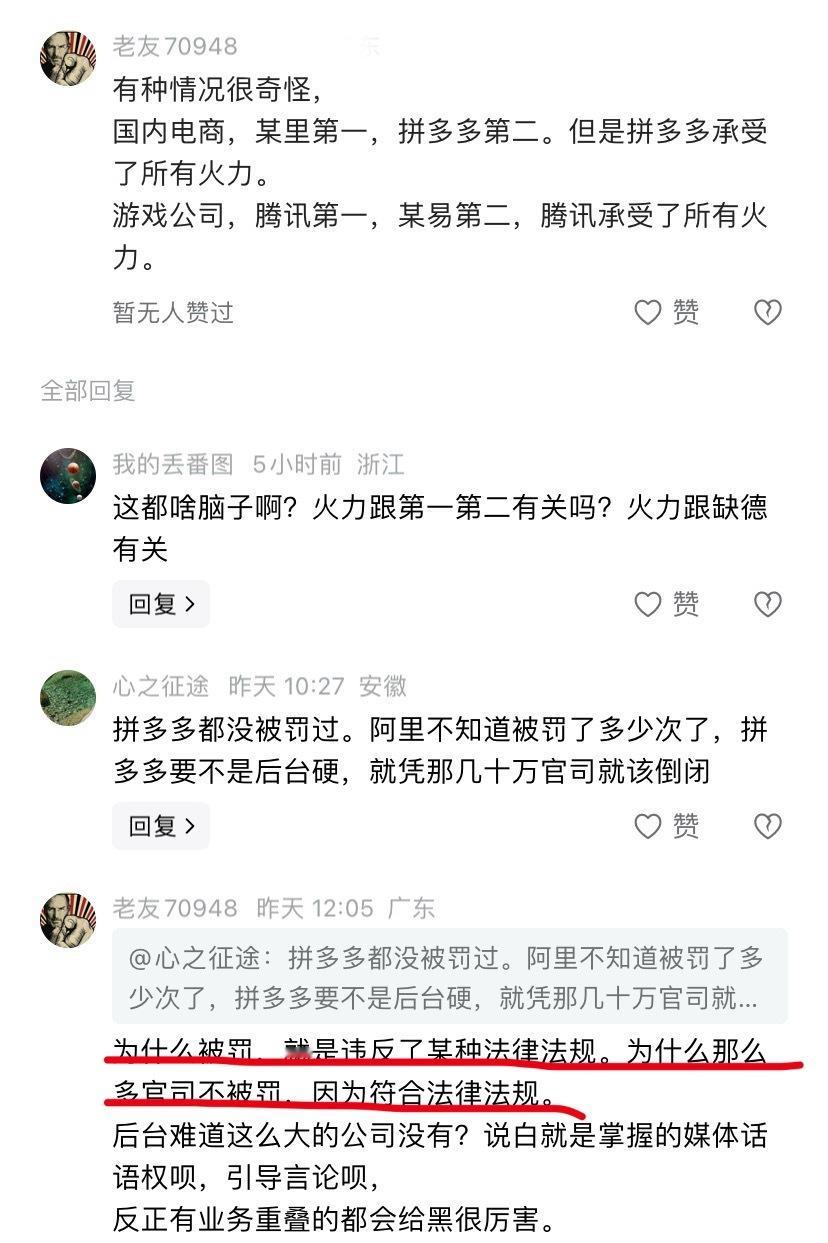Click the heart icon next to 我的丢番图's reply
Screen dimensions: 828x1243
(767, 604)
